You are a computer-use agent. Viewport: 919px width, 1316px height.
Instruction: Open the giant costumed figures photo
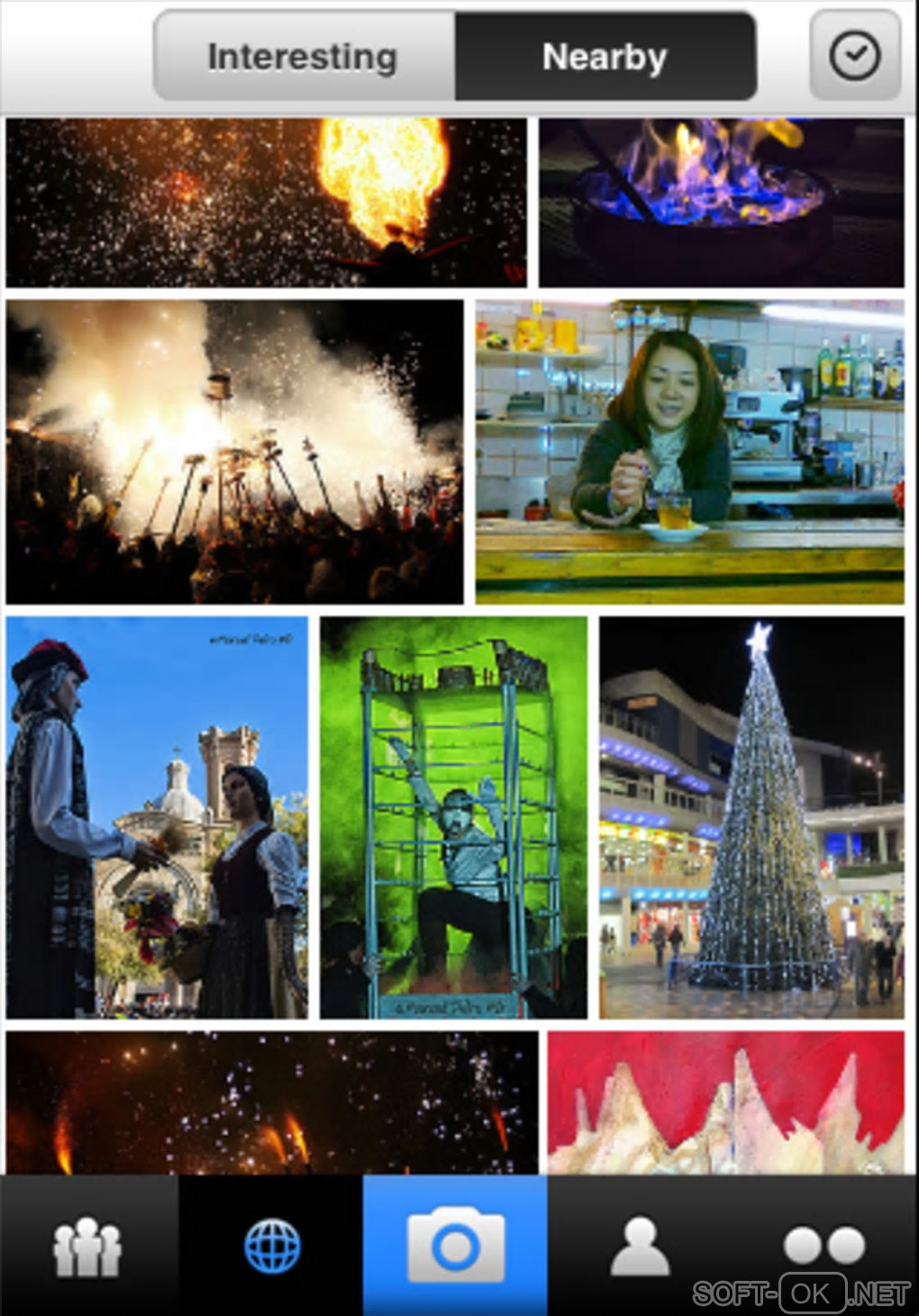point(157,817)
